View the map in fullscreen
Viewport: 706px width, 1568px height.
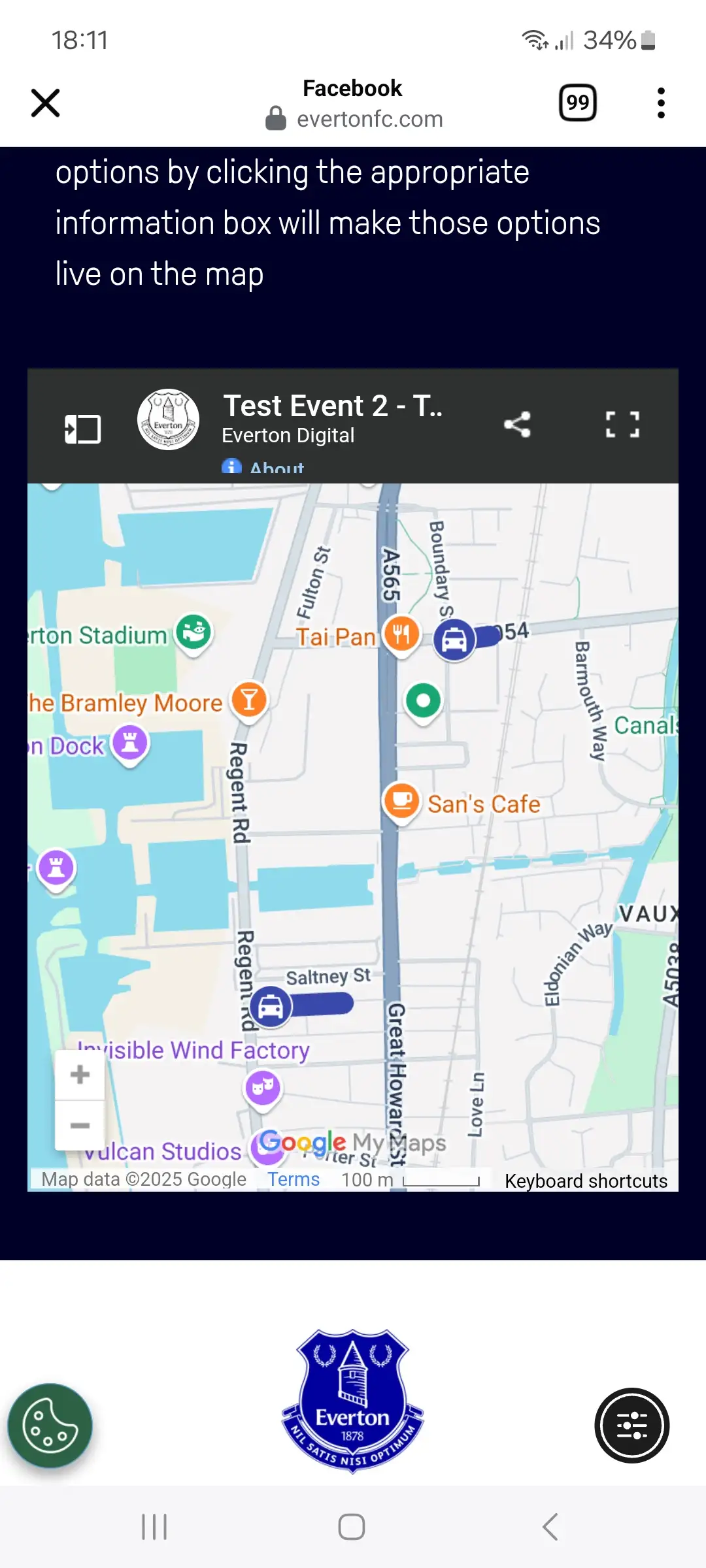[x=622, y=425]
